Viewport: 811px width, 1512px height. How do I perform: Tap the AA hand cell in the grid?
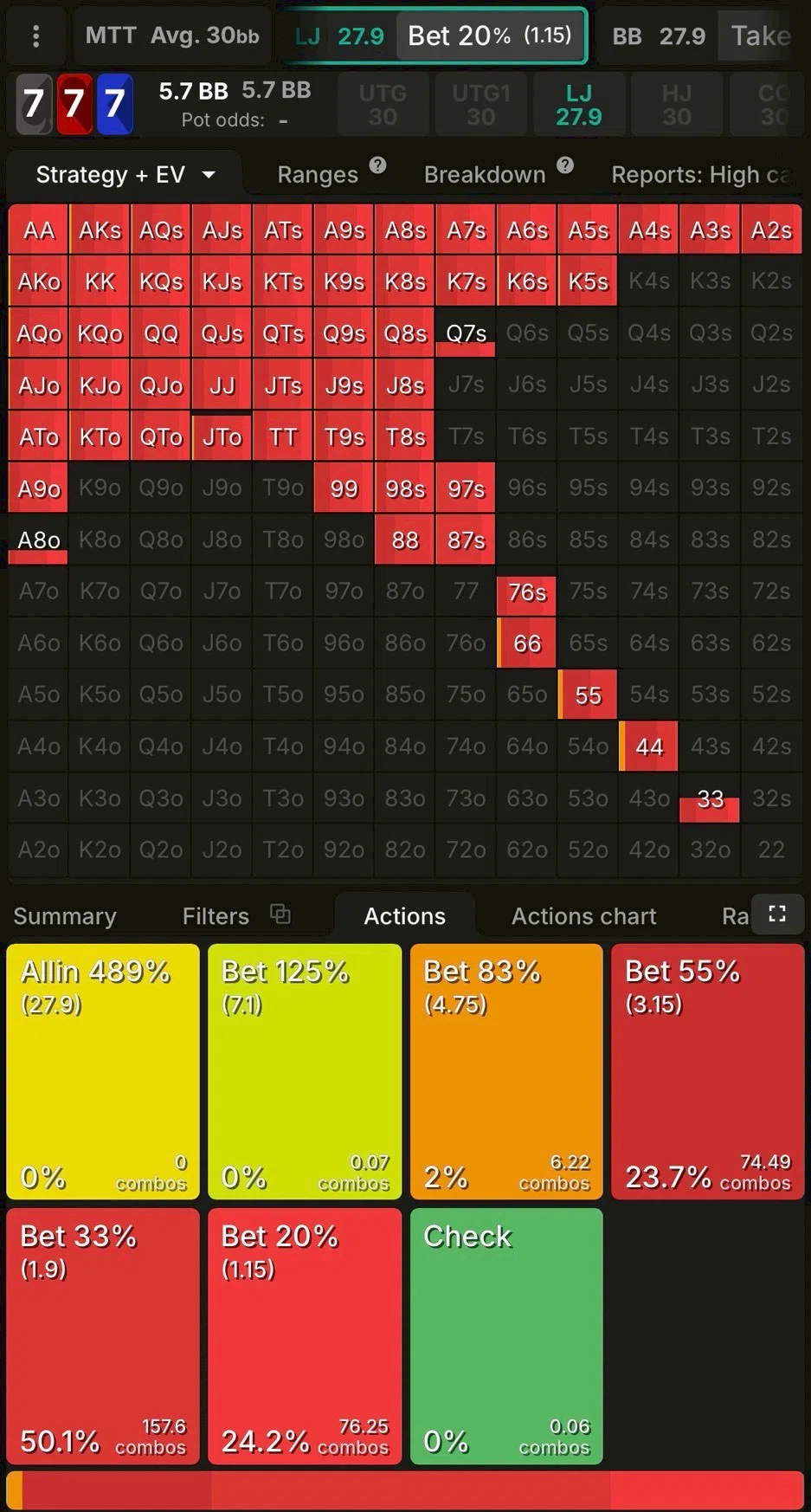(39, 230)
